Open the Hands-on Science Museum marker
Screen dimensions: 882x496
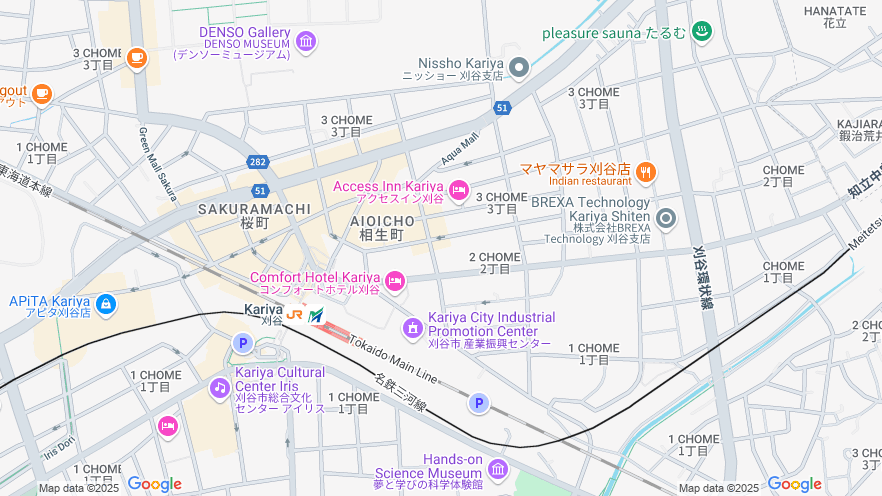[x=498, y=468]
